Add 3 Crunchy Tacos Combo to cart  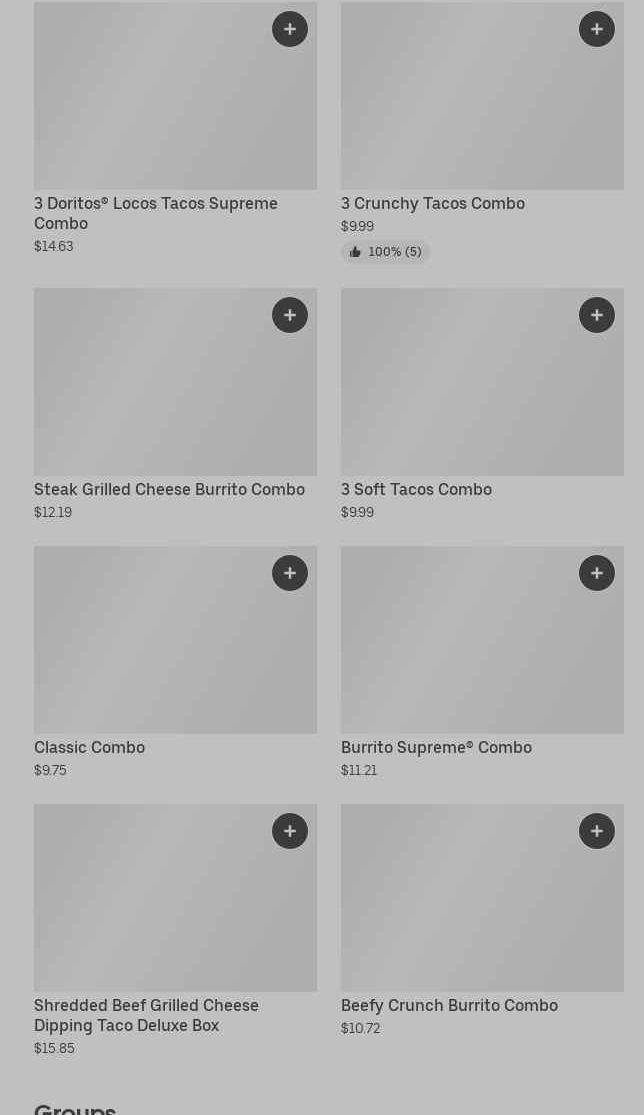[597, 29]
